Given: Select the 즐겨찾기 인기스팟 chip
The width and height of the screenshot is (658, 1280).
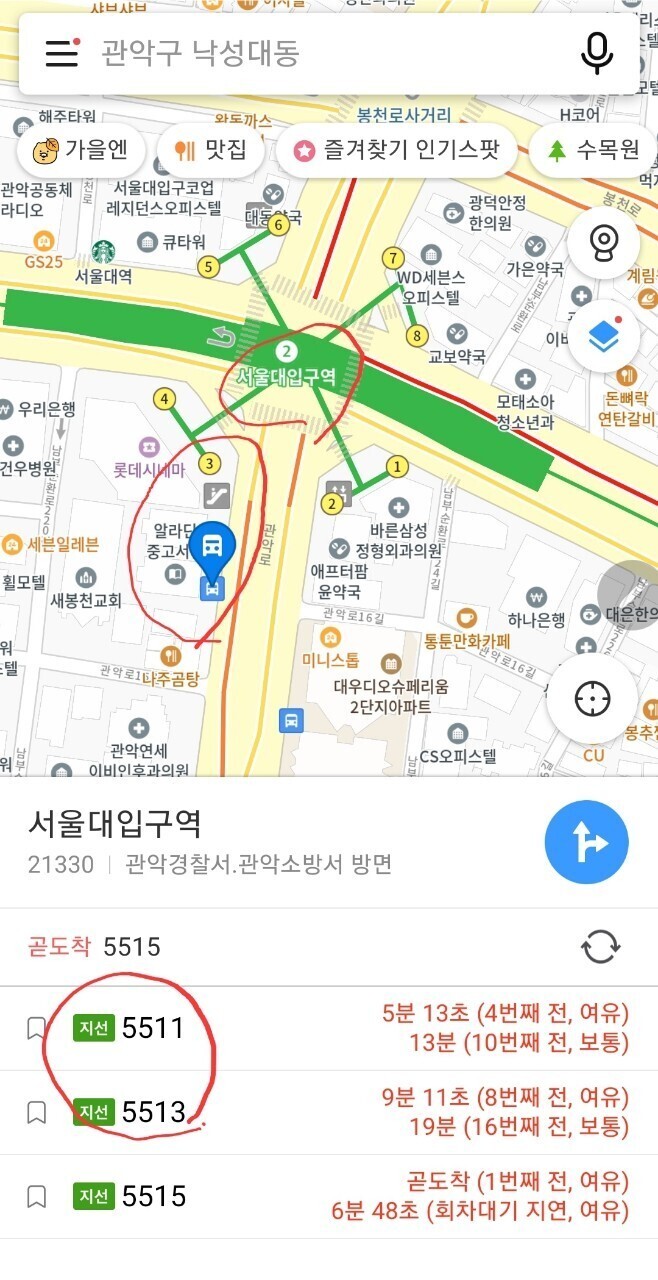Looking at the screenshot, I should pyautogui.click(x=394, y=151).
